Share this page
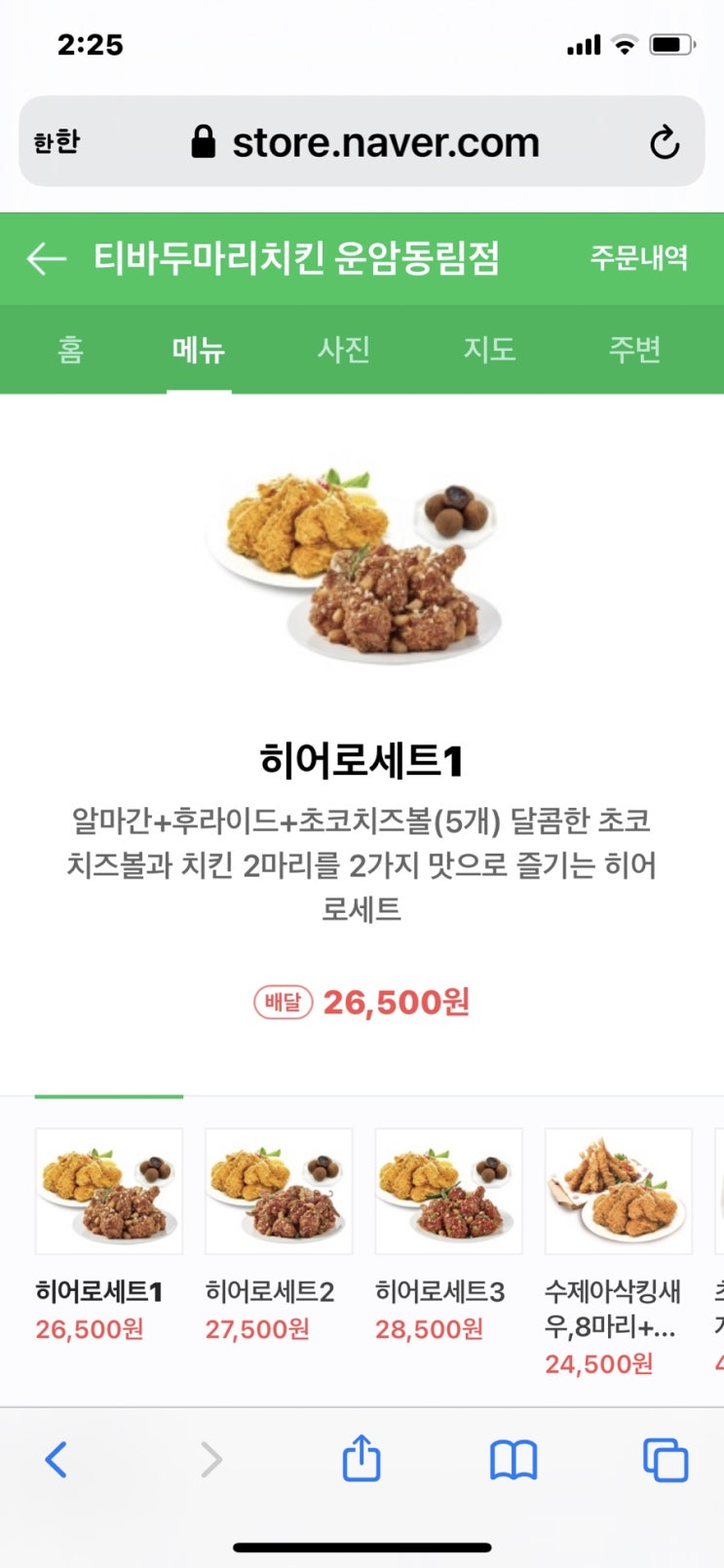Viewport: 724px width, 1568px height. pos(362,1460)
